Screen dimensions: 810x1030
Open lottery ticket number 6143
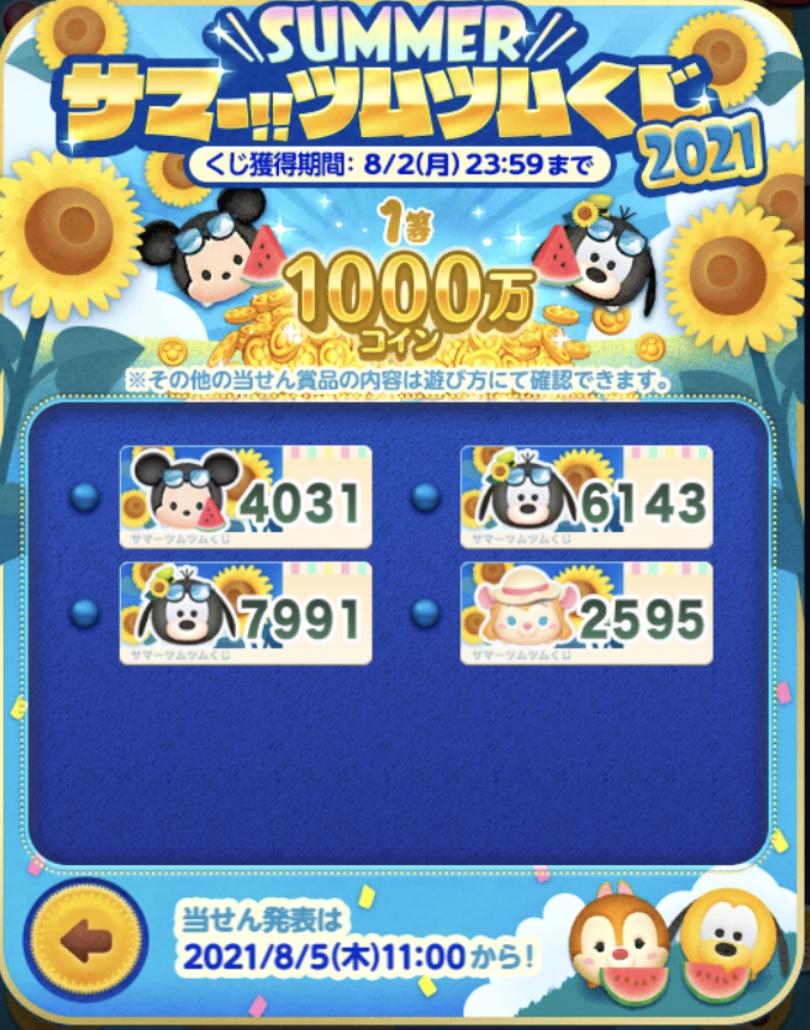(586, 497)
